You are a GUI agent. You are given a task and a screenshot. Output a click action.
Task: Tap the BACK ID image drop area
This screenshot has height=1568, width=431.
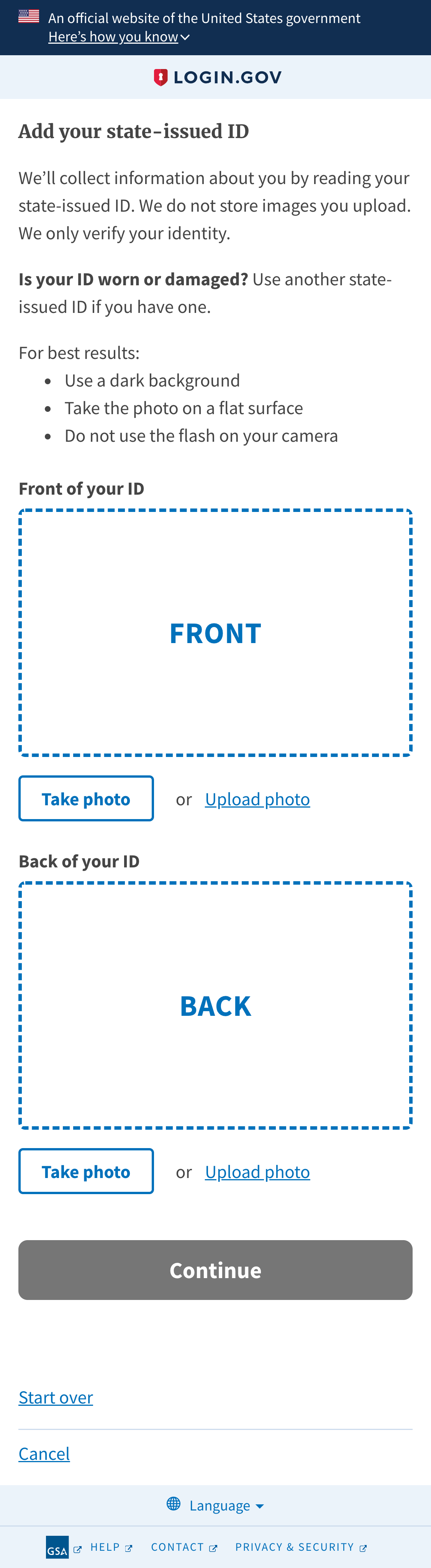pos(215,1005)
